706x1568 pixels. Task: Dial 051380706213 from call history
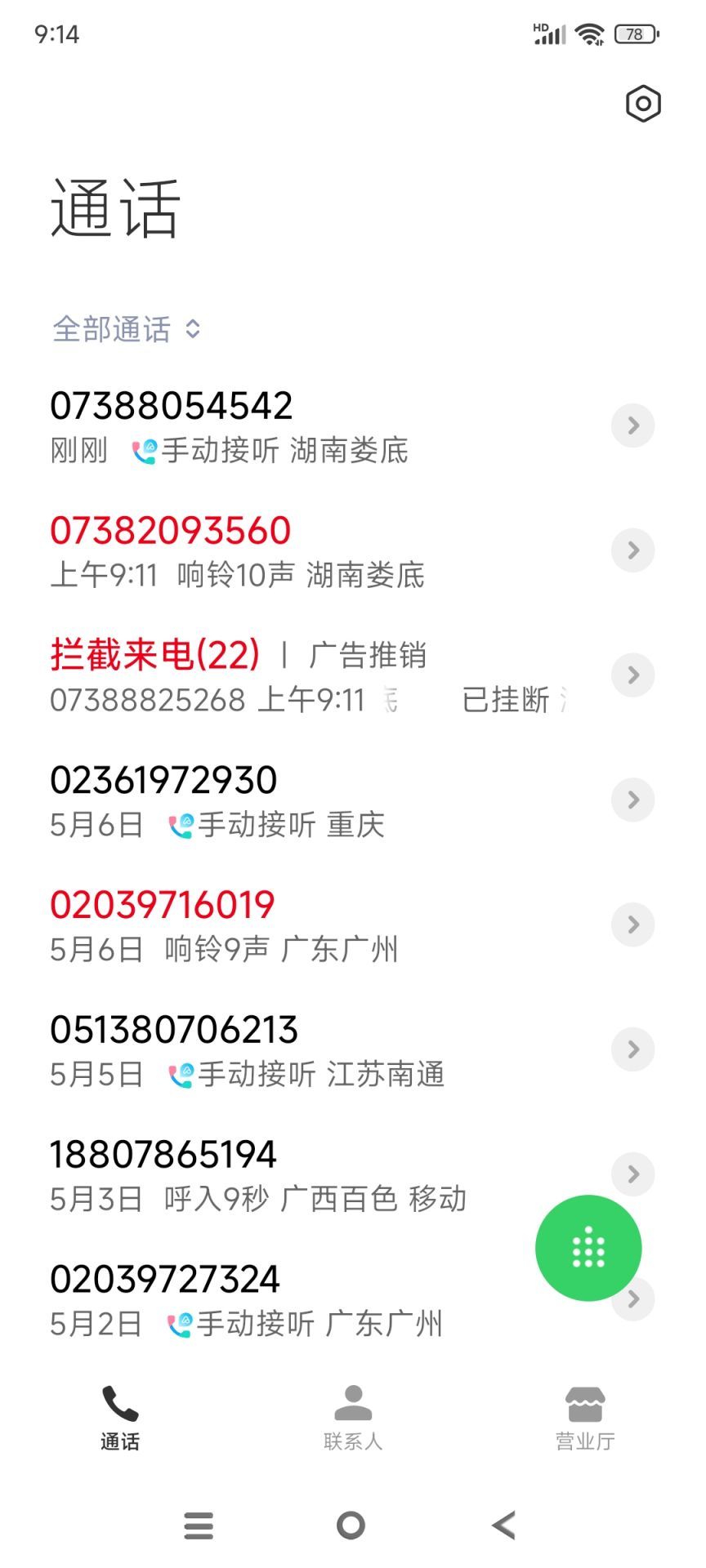click(245, 1050)
